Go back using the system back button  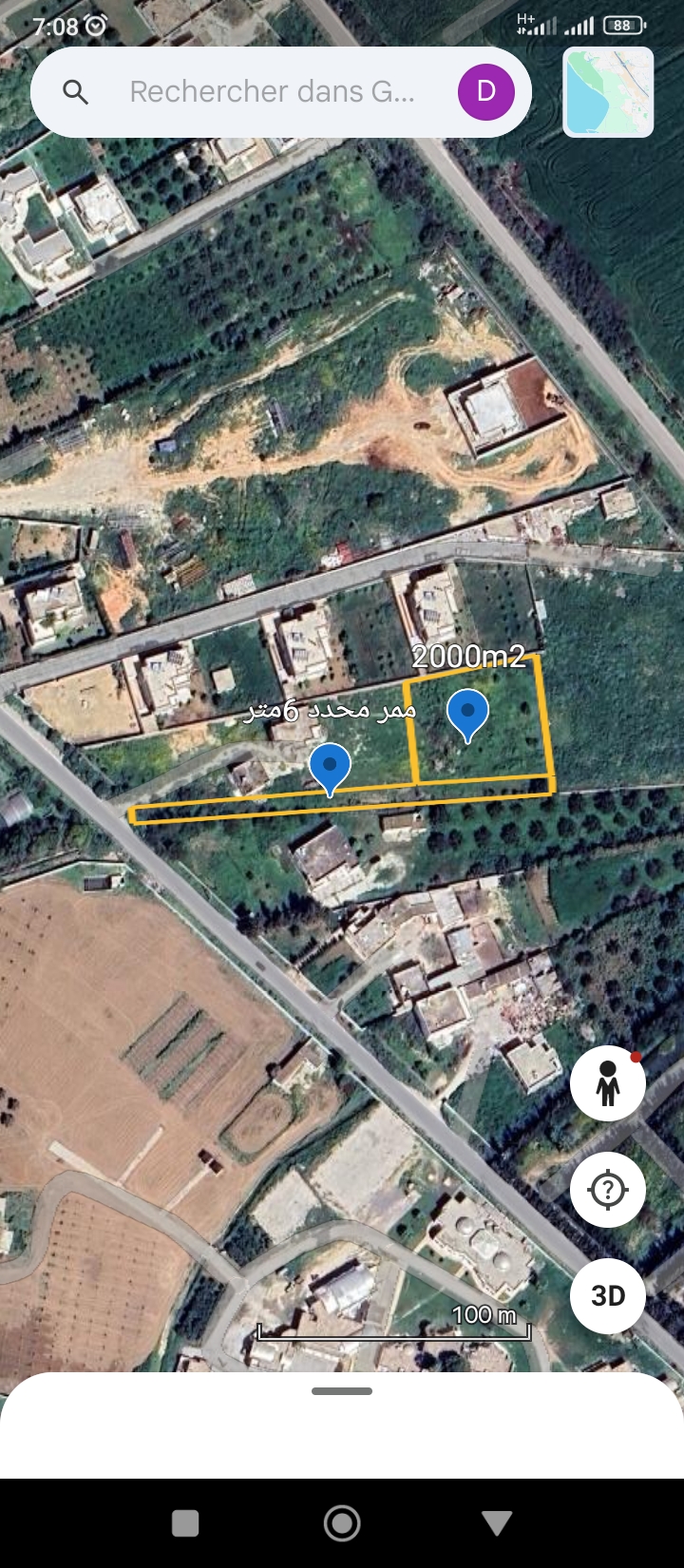pyautogui.click(x=497, y=1523)
